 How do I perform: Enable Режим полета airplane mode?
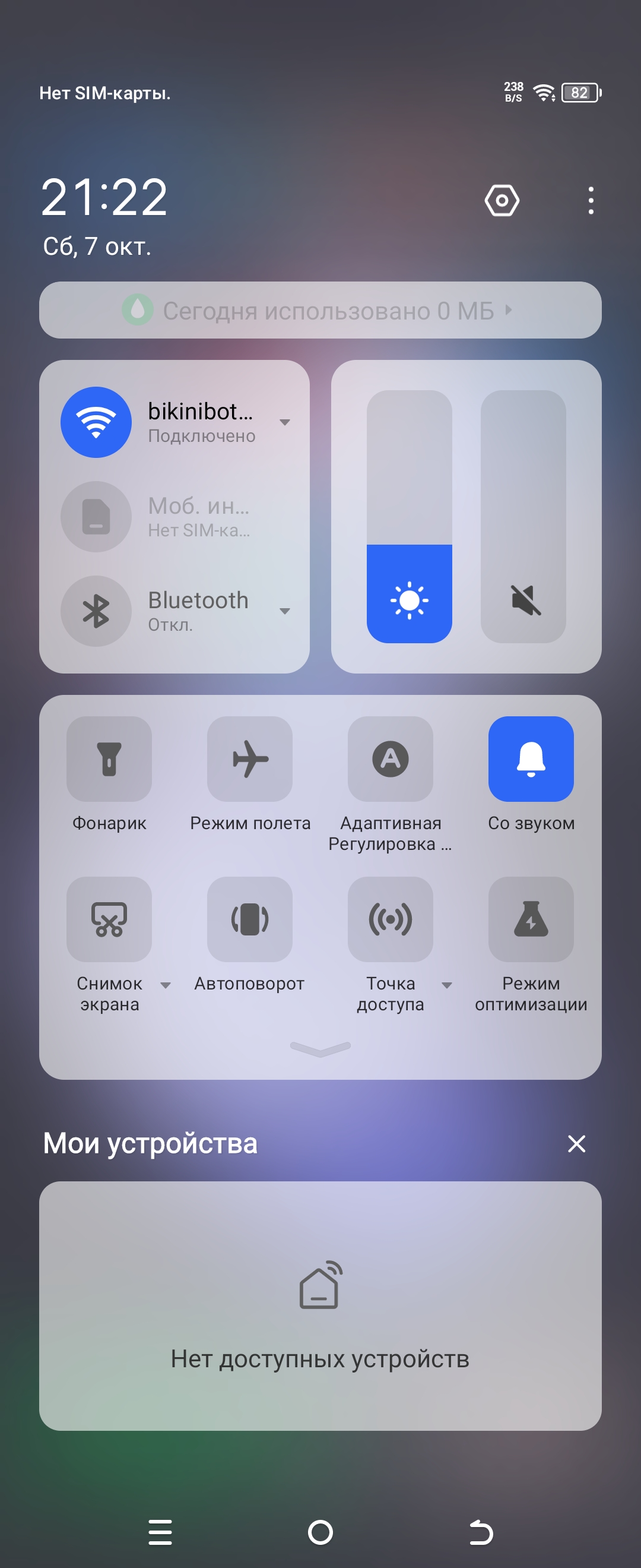pos(250,759)
